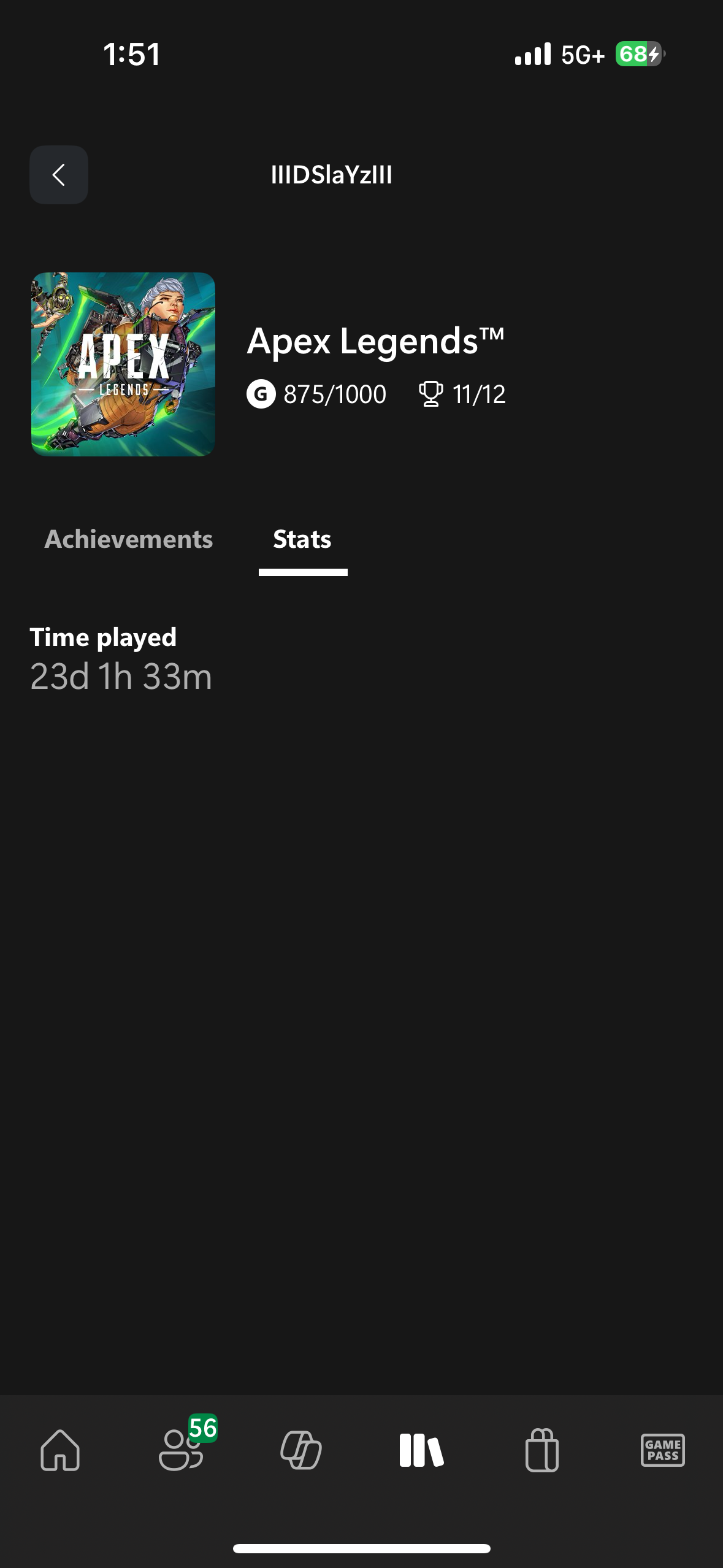The height and width of the screenshot is (1568, 723).
Task: Open the Copilot tab in bottom navigation
Action: pos(301,1450)
